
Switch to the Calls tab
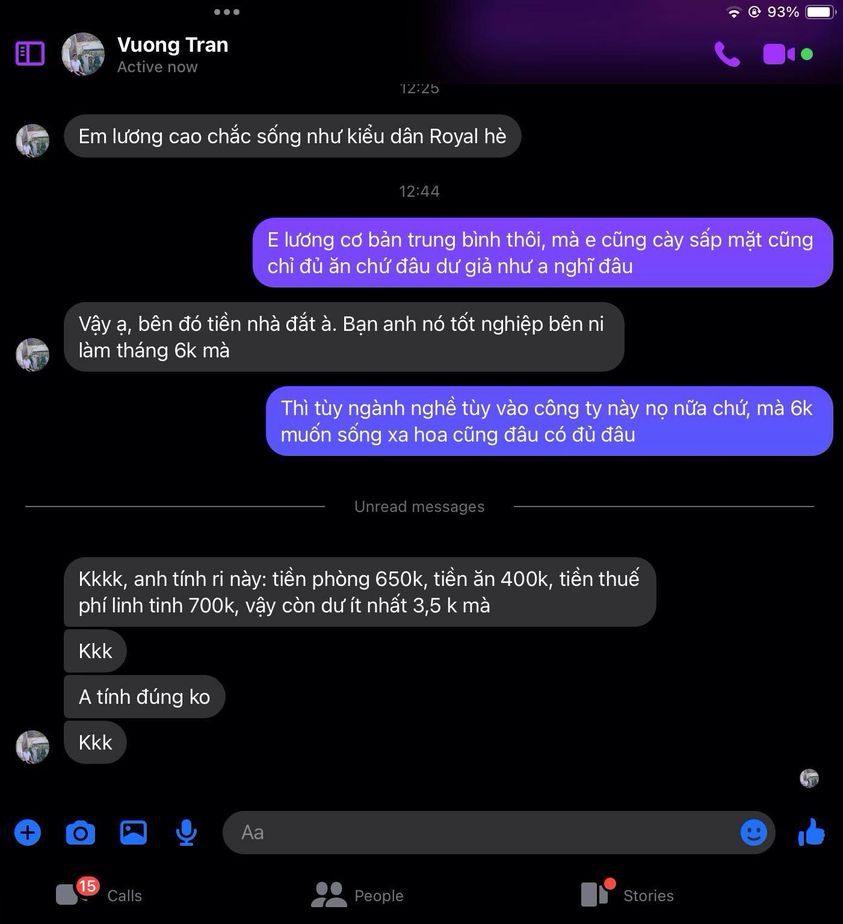coord(99,894)
